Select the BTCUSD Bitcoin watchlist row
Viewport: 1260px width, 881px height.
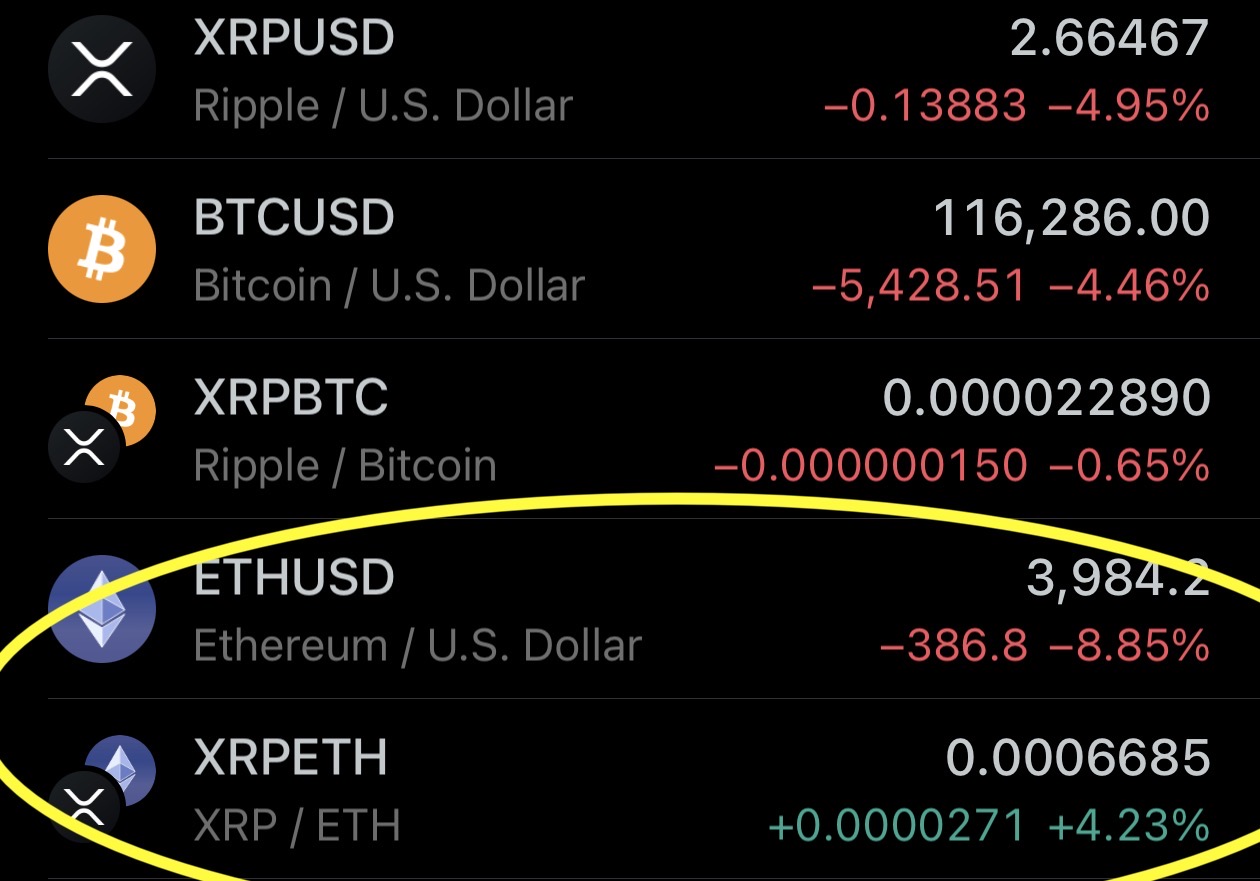630,250
